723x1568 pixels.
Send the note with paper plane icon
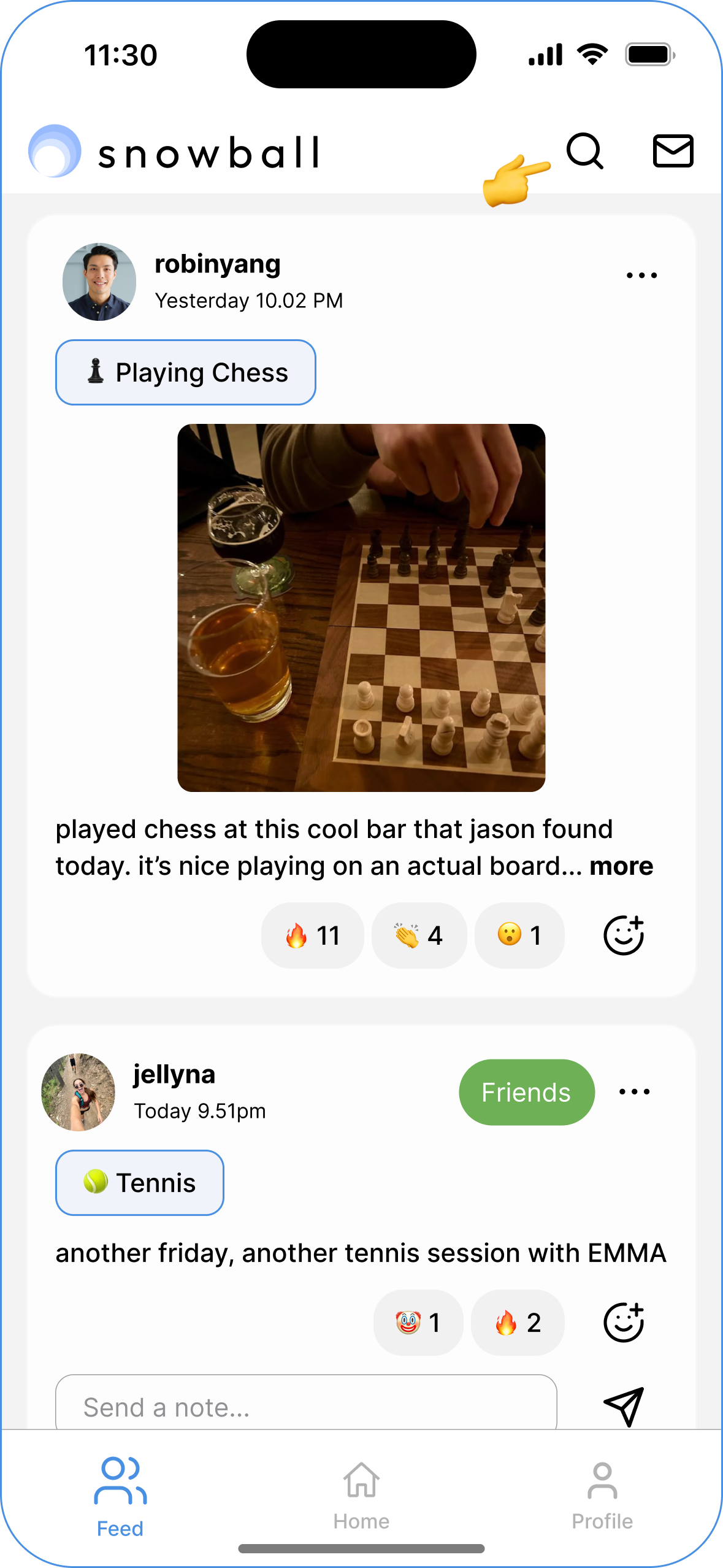624,1407
